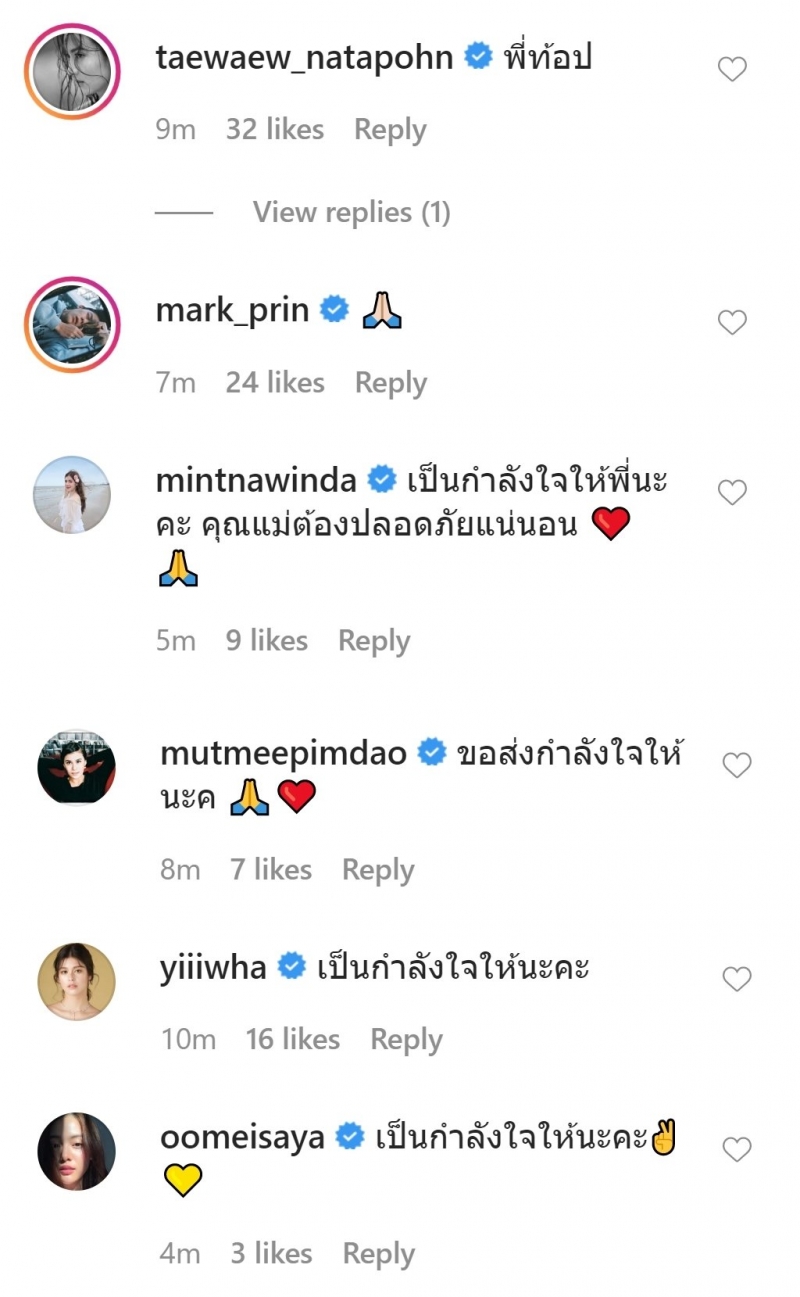Like oomeisaya's comment
The height and width of the screenshot is (1297, 800).
click(737, 1150)
